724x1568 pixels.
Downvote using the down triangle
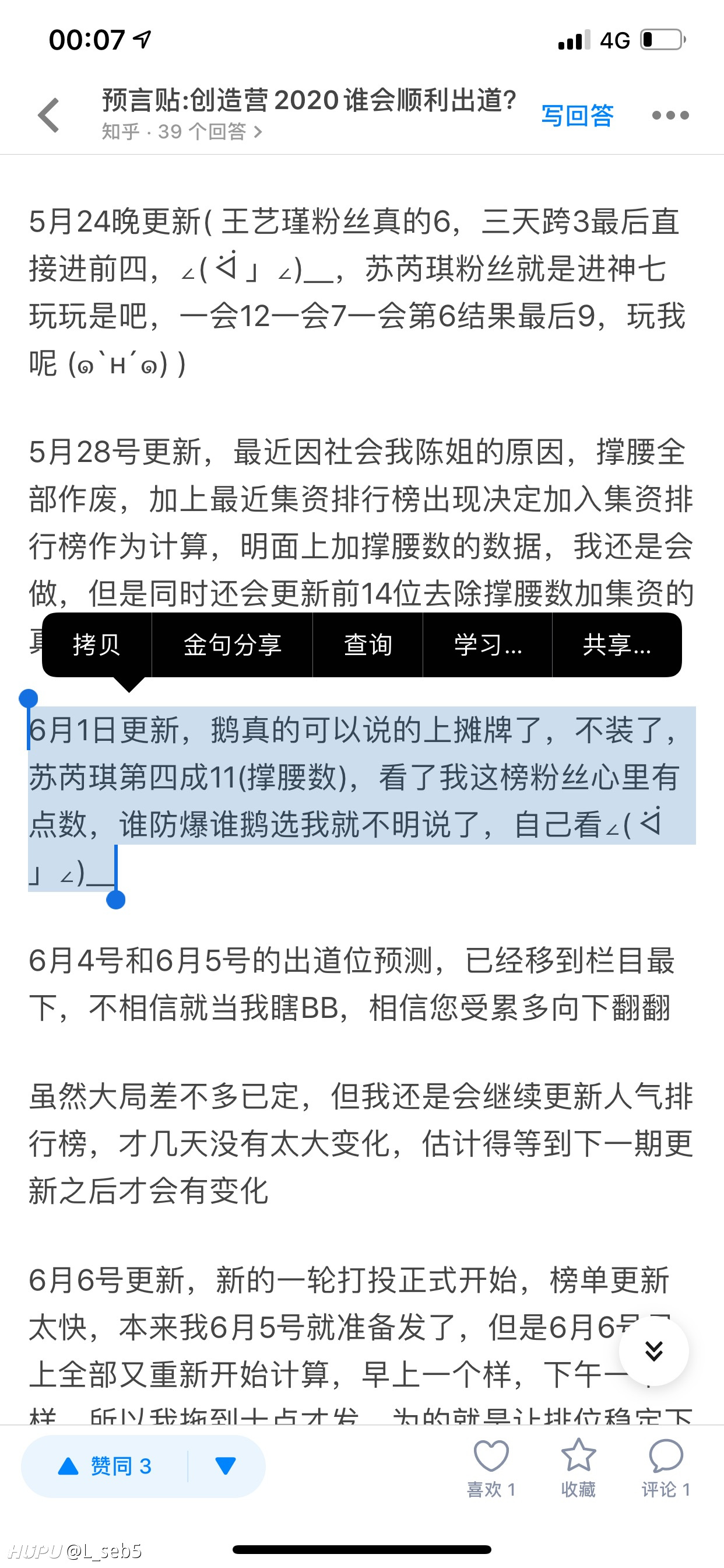click(226, 1466)
